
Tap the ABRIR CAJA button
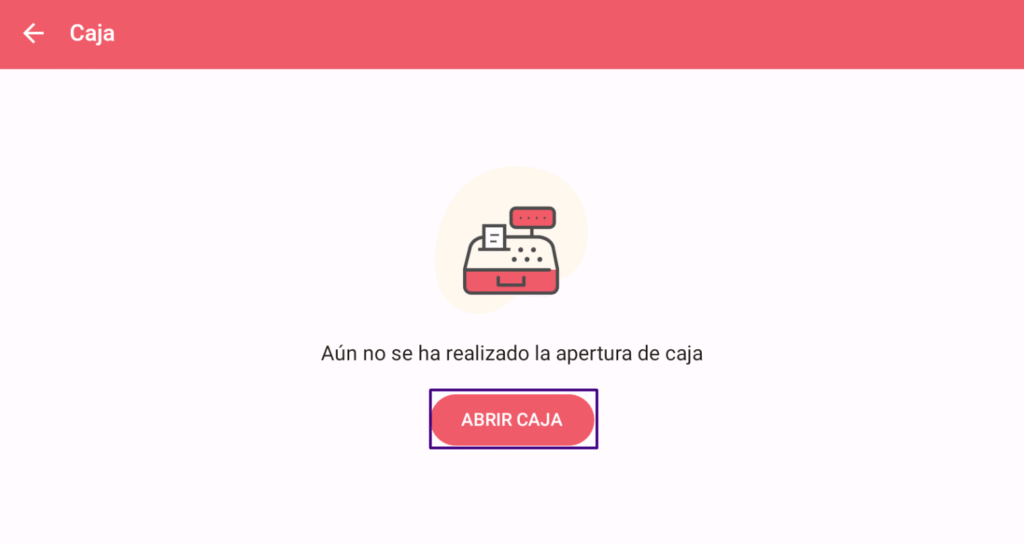[x=512, y=420]
